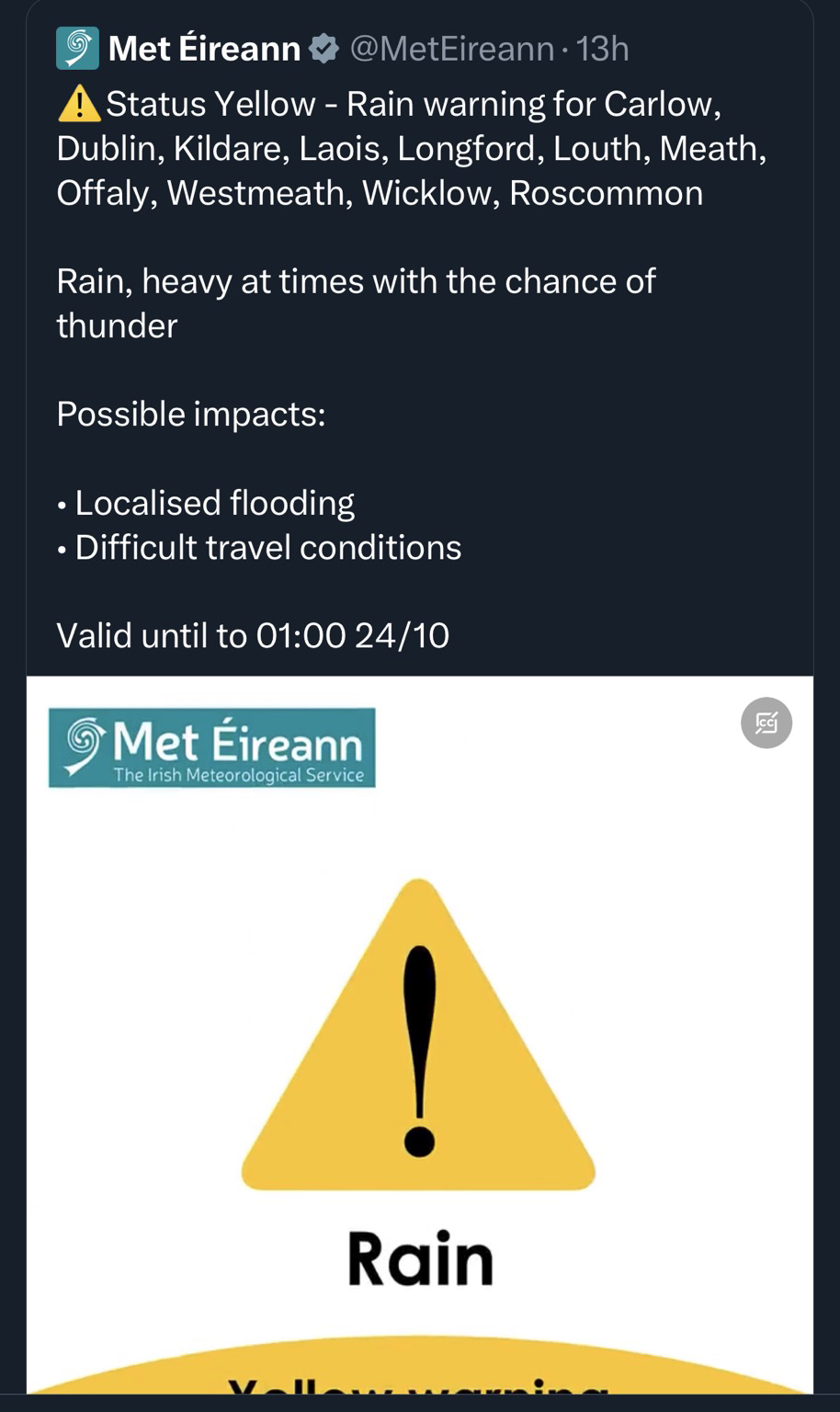The image size is (840, 1412).
Task: Open Met Éireann's profile avatar
Action: (77, 49)
